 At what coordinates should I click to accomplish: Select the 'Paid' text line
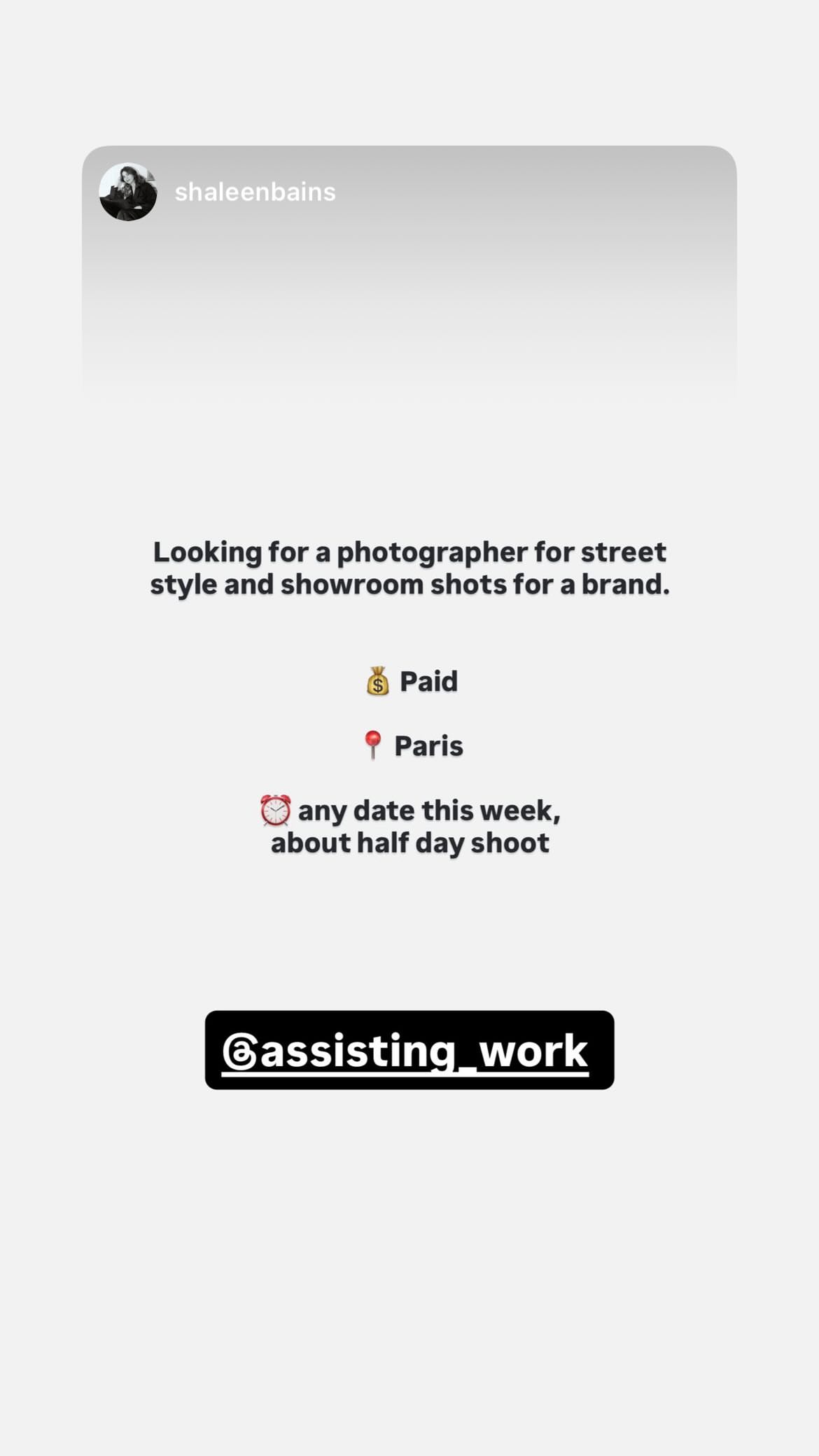coord(428,681)
